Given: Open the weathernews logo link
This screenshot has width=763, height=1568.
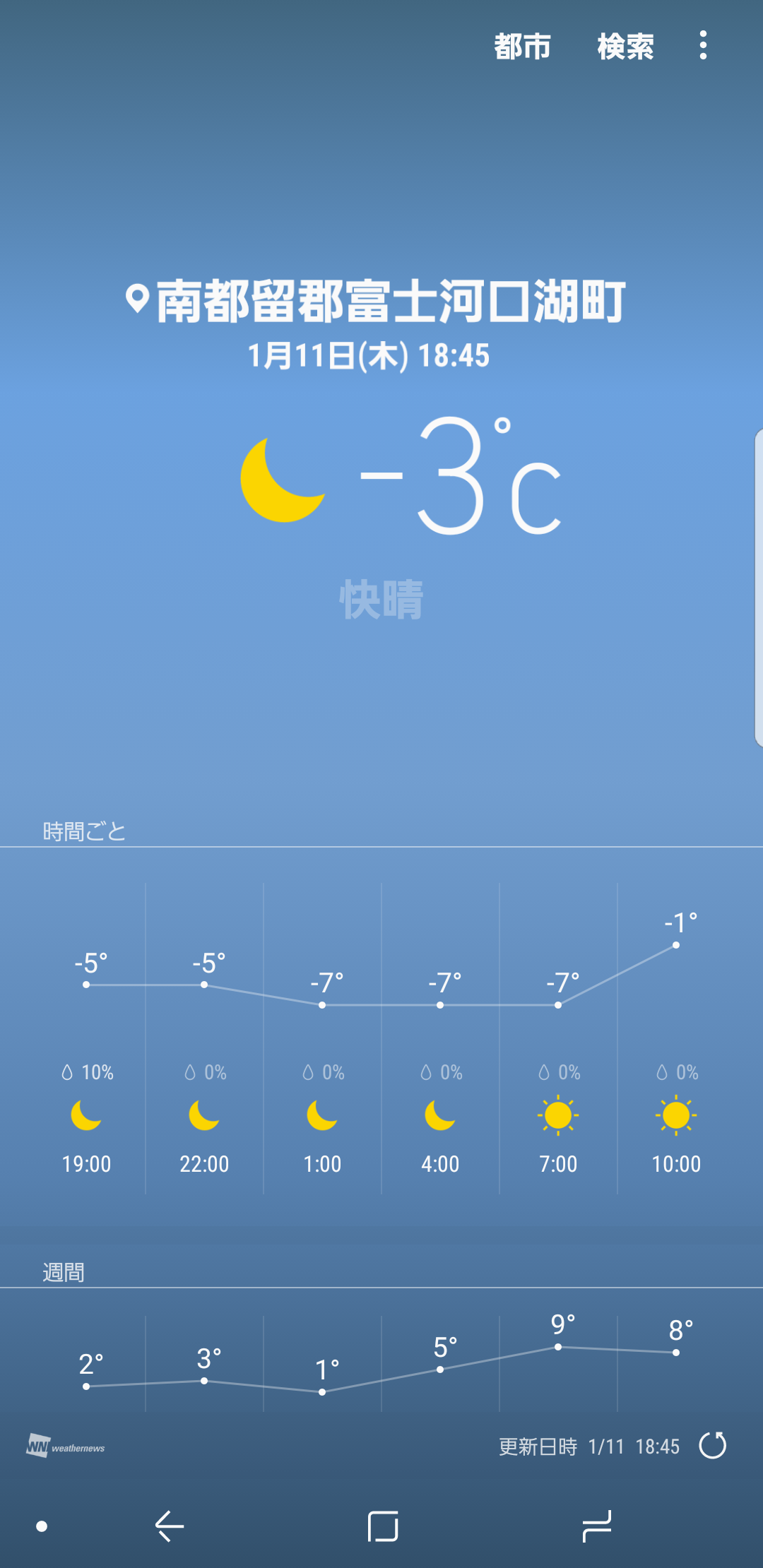Looking at the screenshot, I should (66, 1446).
